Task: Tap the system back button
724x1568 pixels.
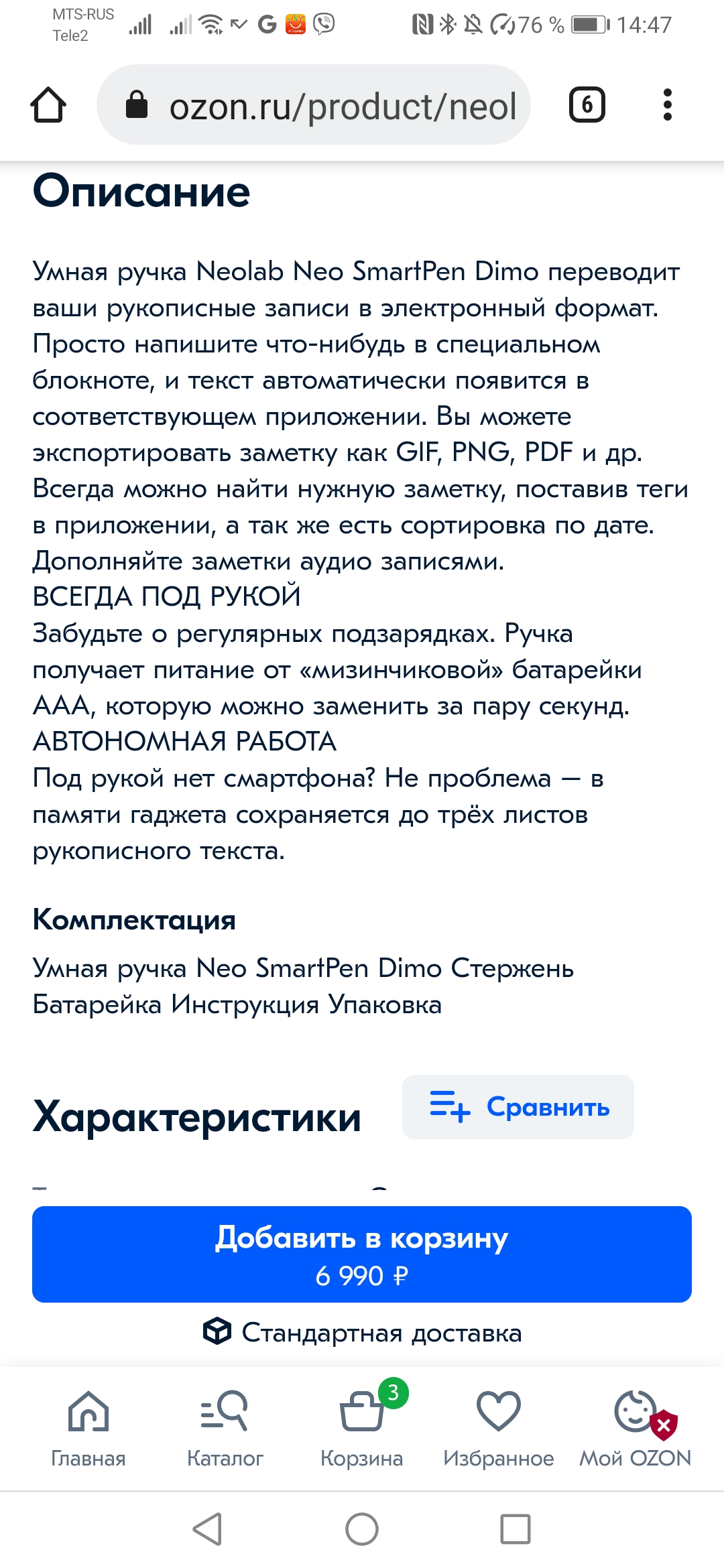Action: click(x=208, y=1529)
